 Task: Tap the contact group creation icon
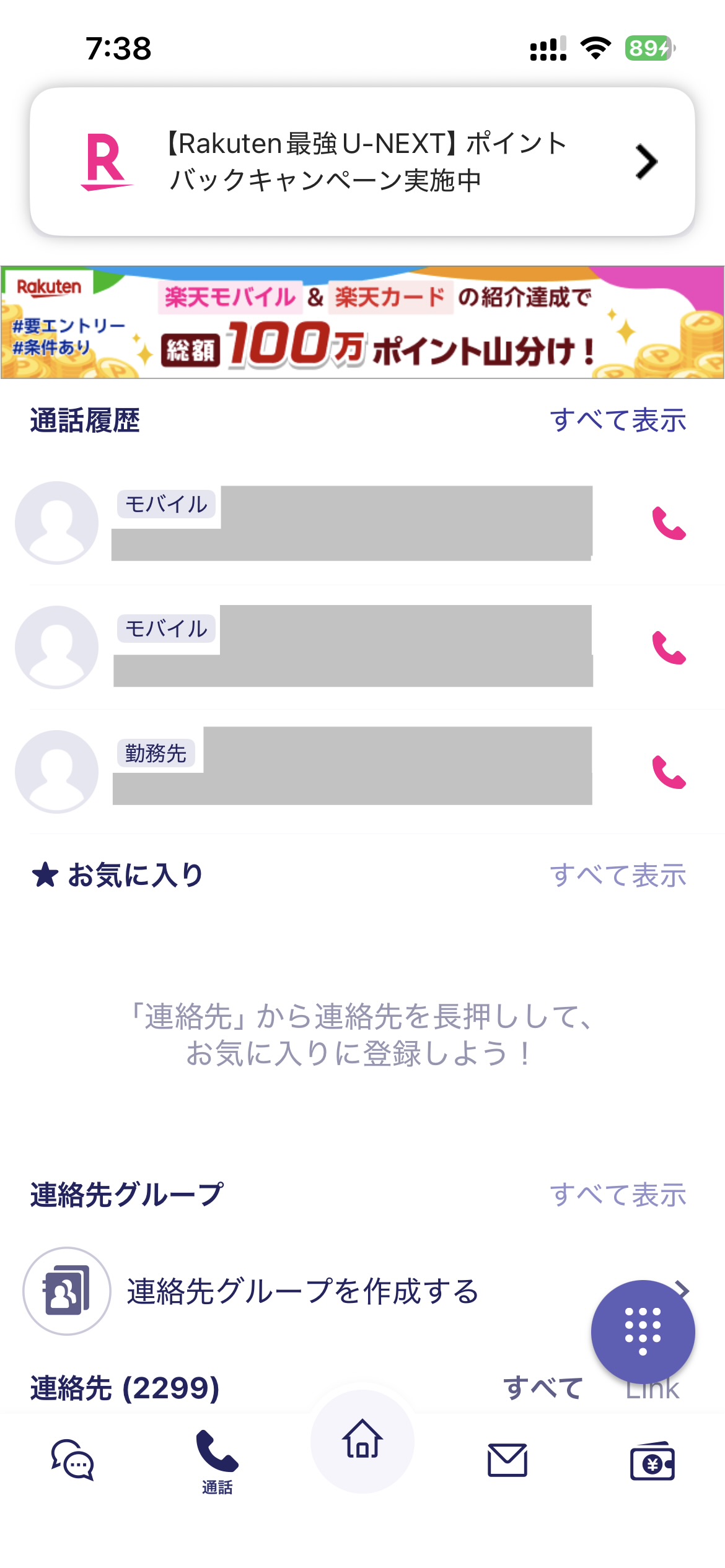pos(66,1291)
